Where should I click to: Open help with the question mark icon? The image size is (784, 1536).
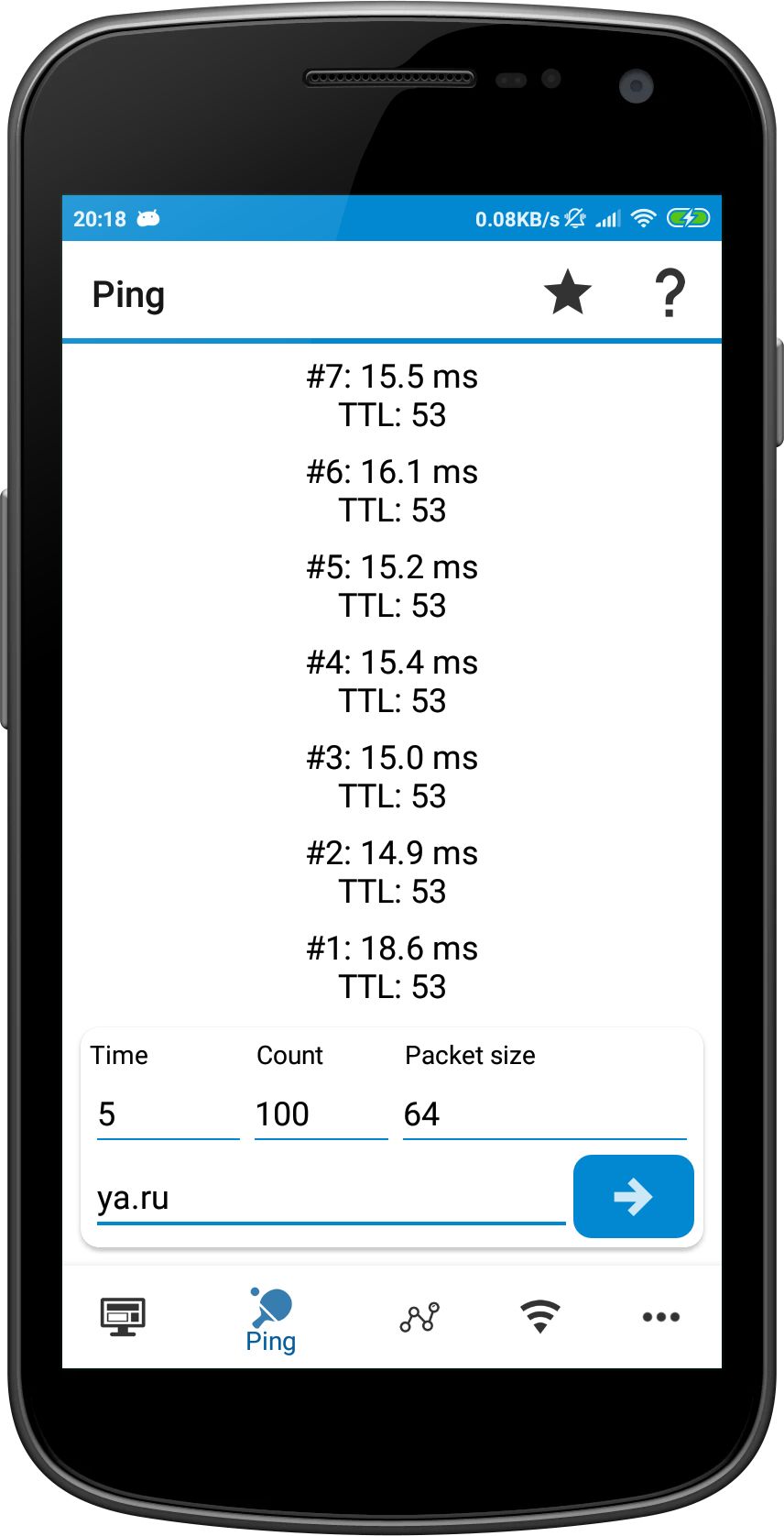tap(670, 293)
